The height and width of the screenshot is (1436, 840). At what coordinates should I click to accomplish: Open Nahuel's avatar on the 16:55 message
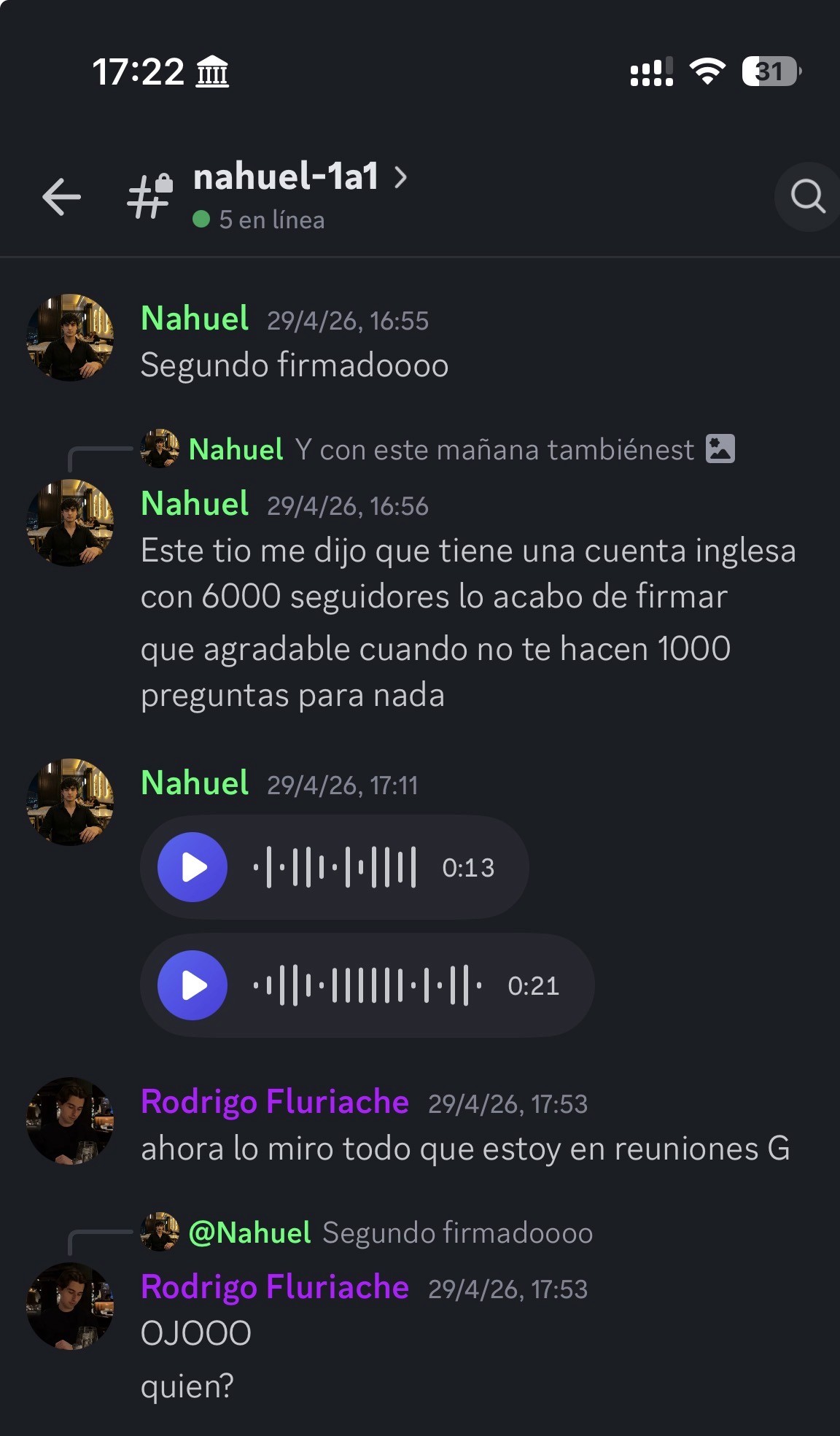(x=70, y=338)
